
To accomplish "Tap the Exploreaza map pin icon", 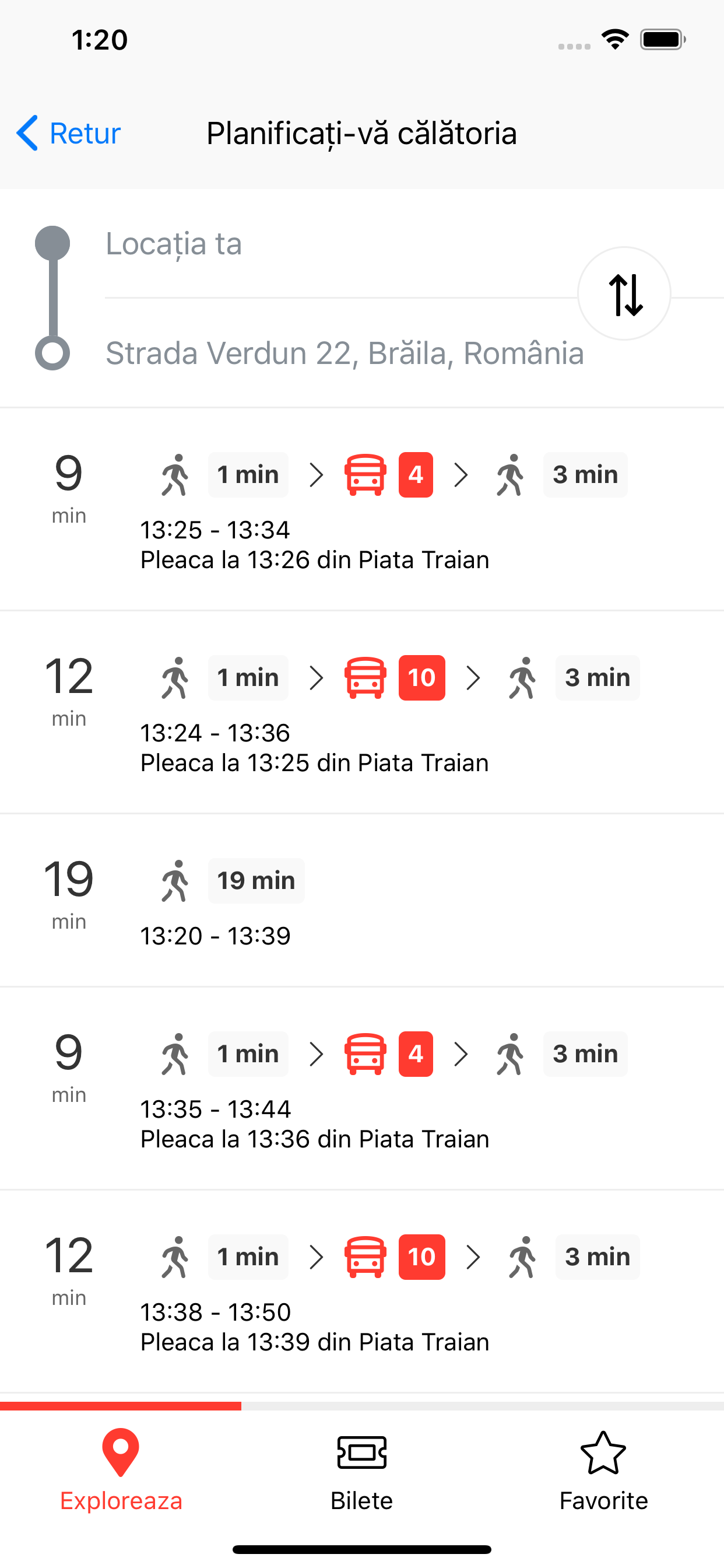I will (121, 1452).
